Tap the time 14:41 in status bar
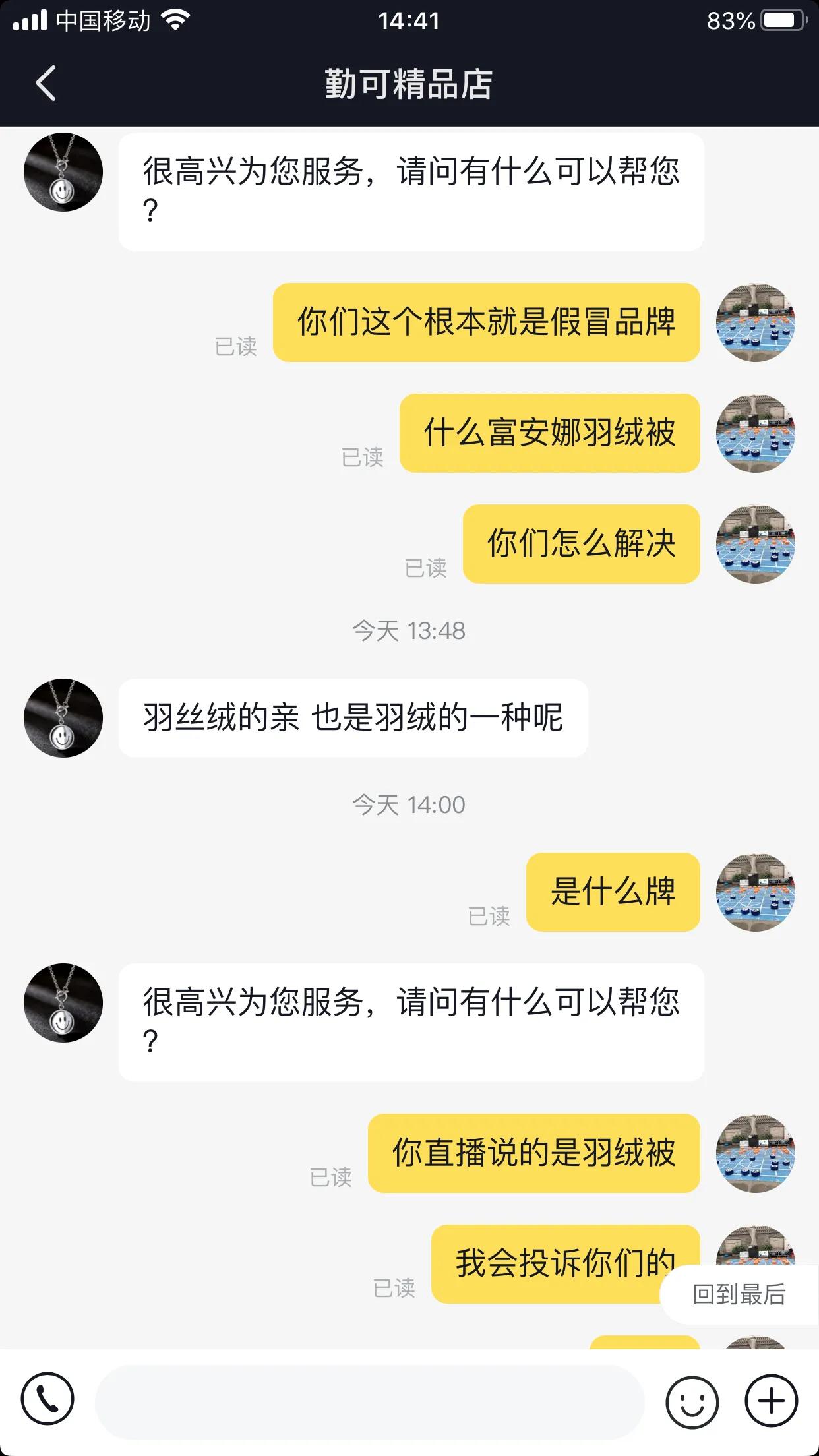This screenshot has height=1456, width=819. coord(409,21)
